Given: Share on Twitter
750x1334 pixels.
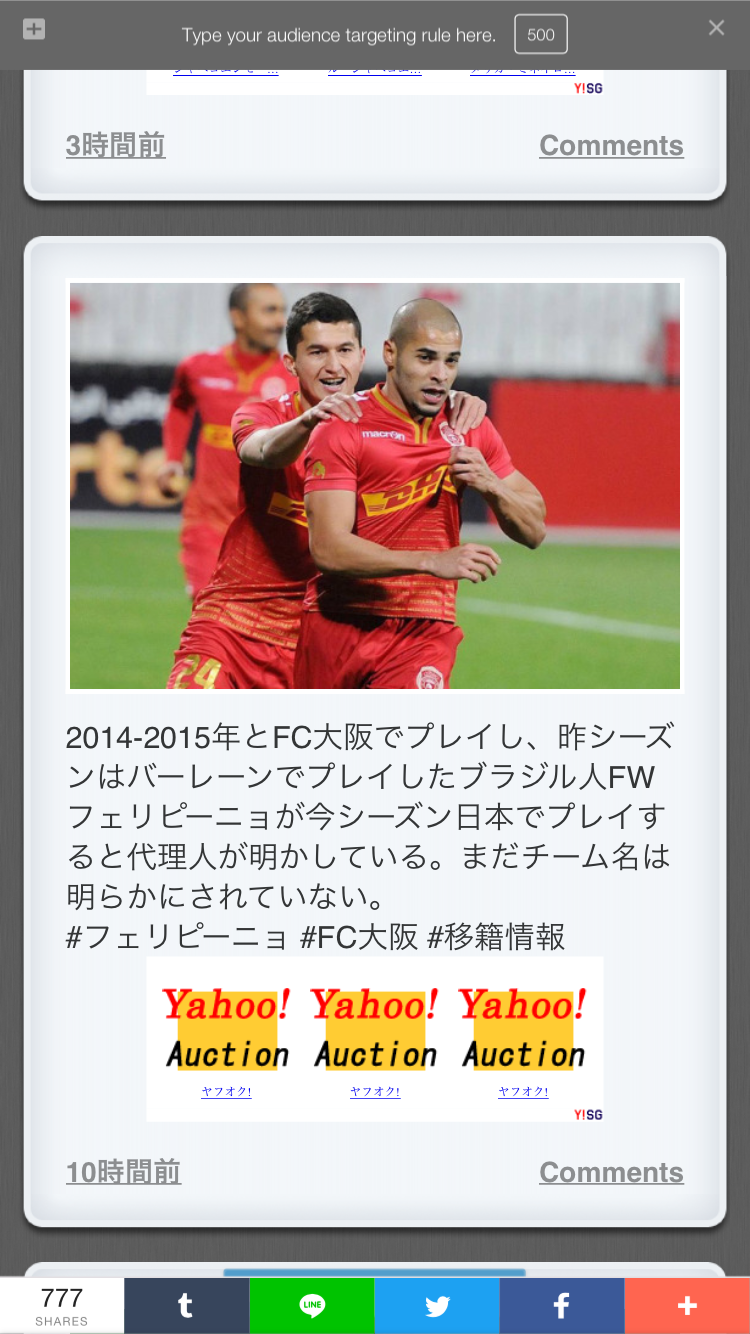Looking at the screenshot, I should pos(437,1306).
